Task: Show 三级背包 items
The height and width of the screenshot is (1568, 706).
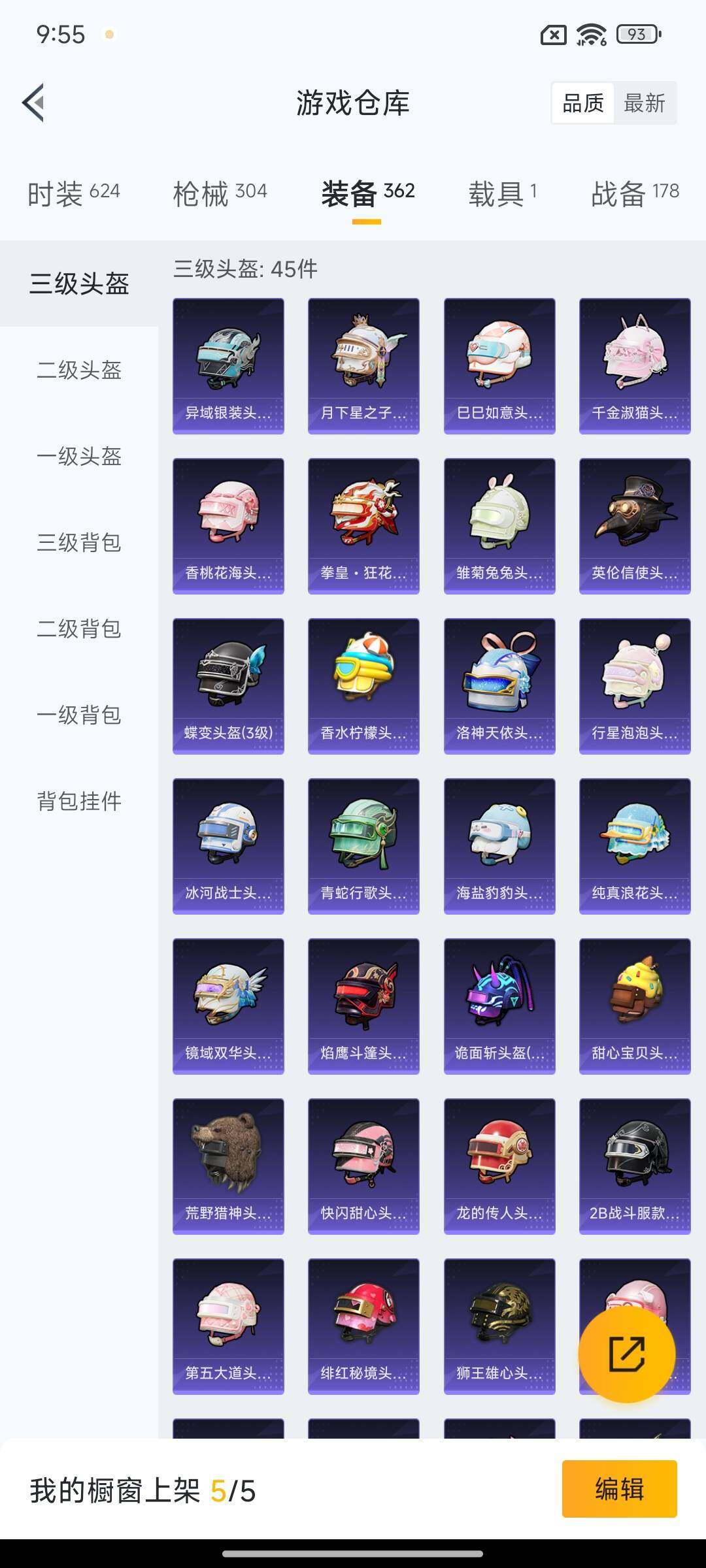Action: coord(79,543)
